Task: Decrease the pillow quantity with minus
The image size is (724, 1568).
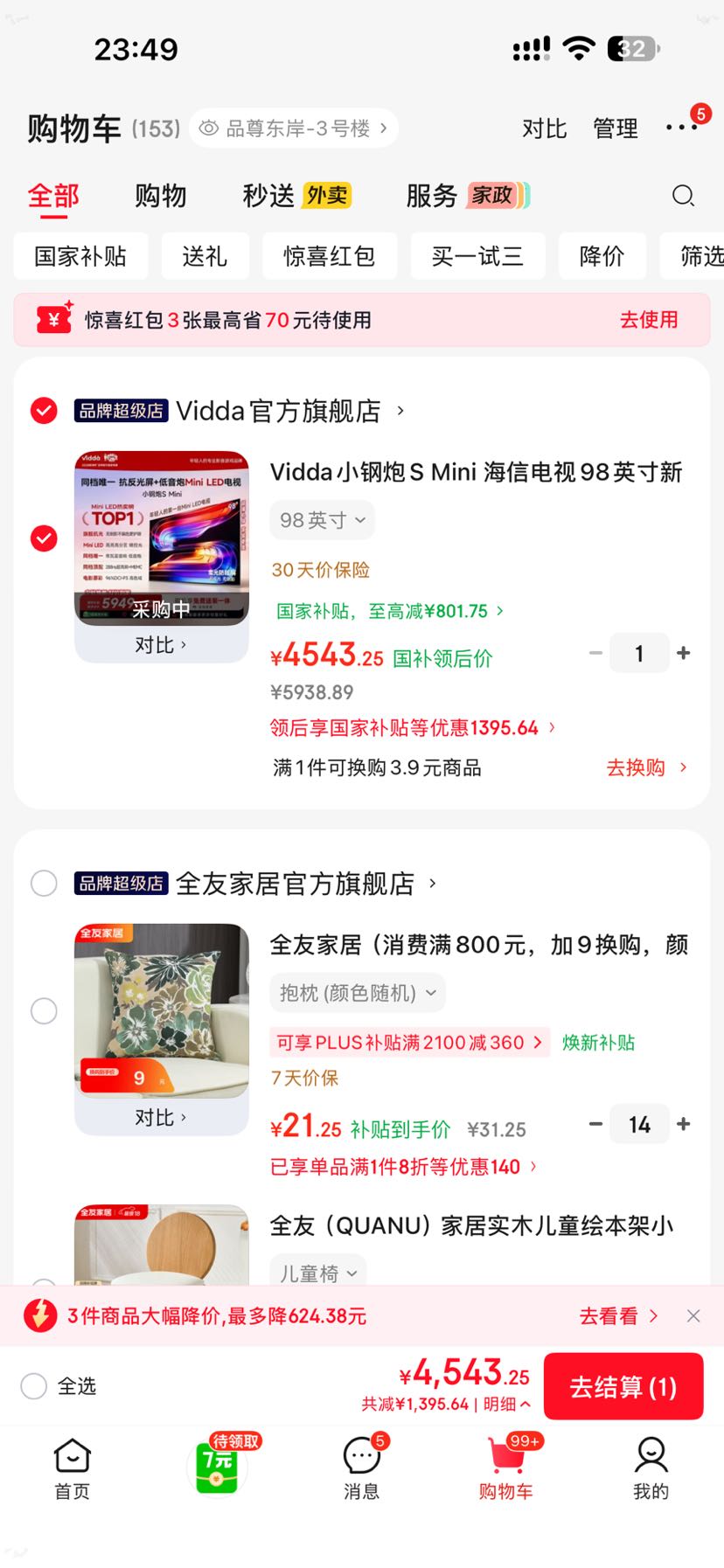Action: [595, 1124]
